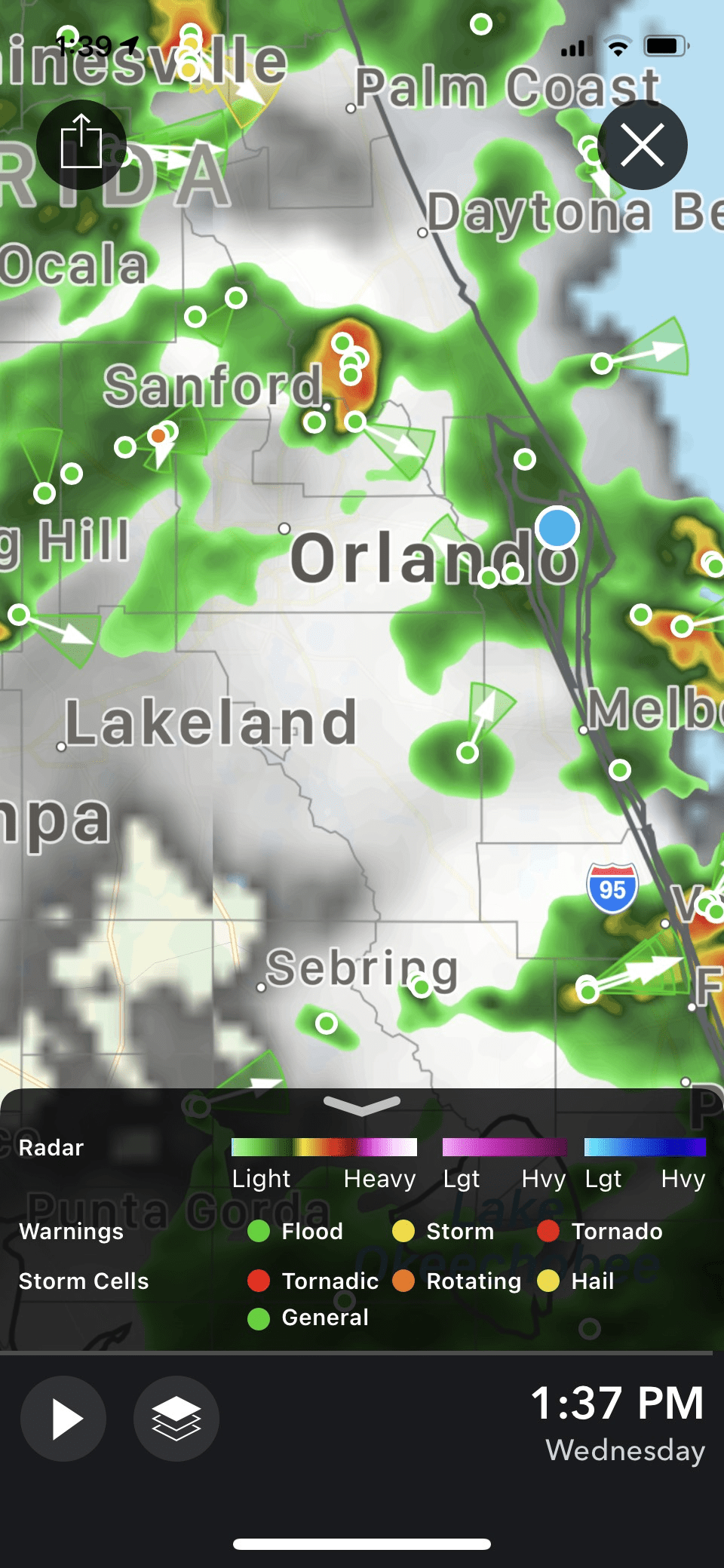Select the orange rotating storm cell near Sanford
The image size is (724, 1568).
pyautogui.click(x=158, y=436)
